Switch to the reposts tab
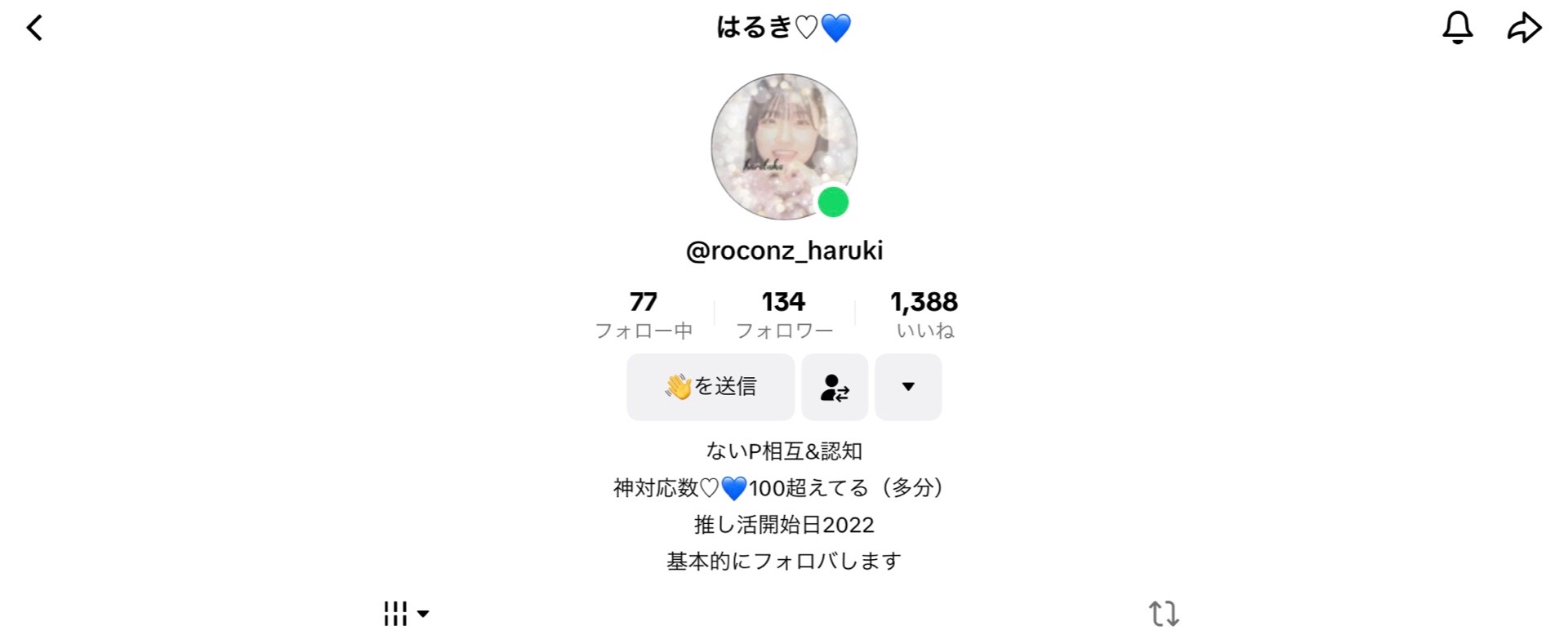This screenshot has width=1568, height=635. point(1163,614)
